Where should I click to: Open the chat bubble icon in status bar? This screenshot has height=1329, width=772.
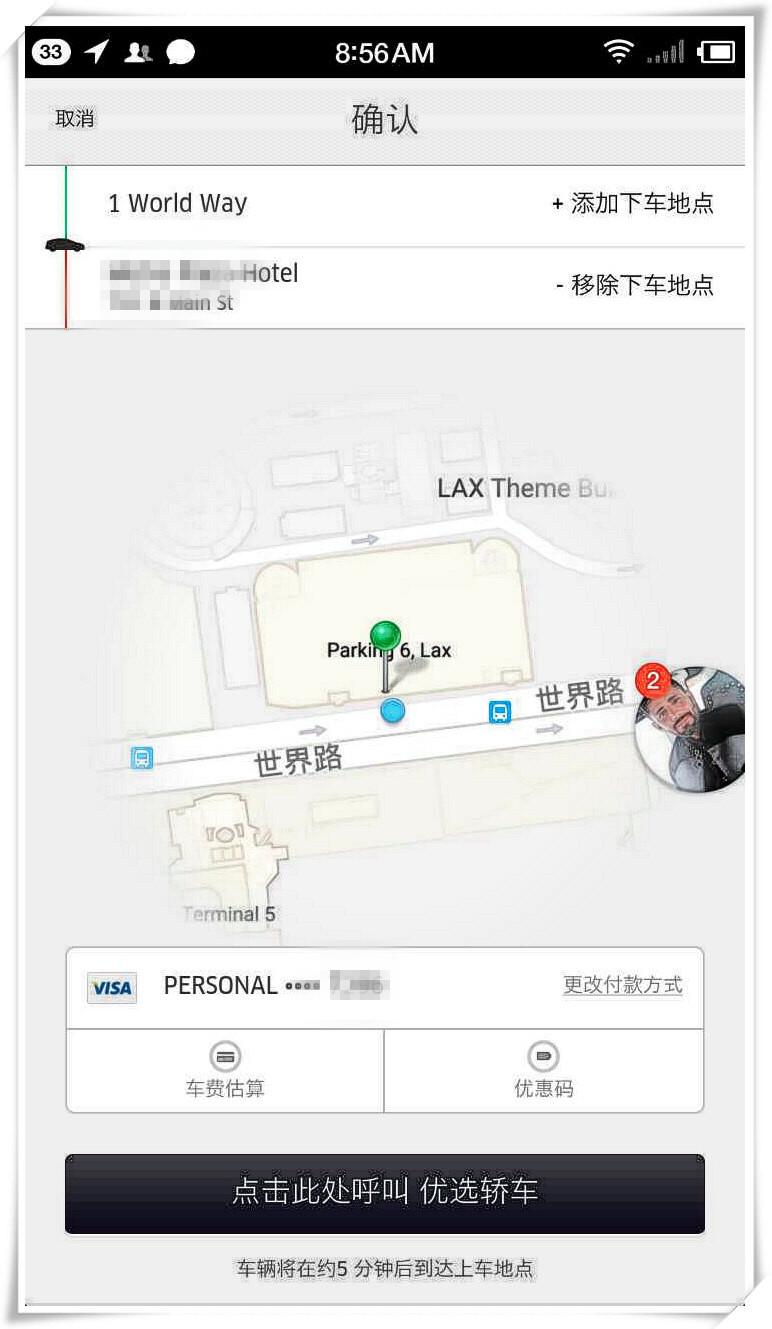[180, 51]
